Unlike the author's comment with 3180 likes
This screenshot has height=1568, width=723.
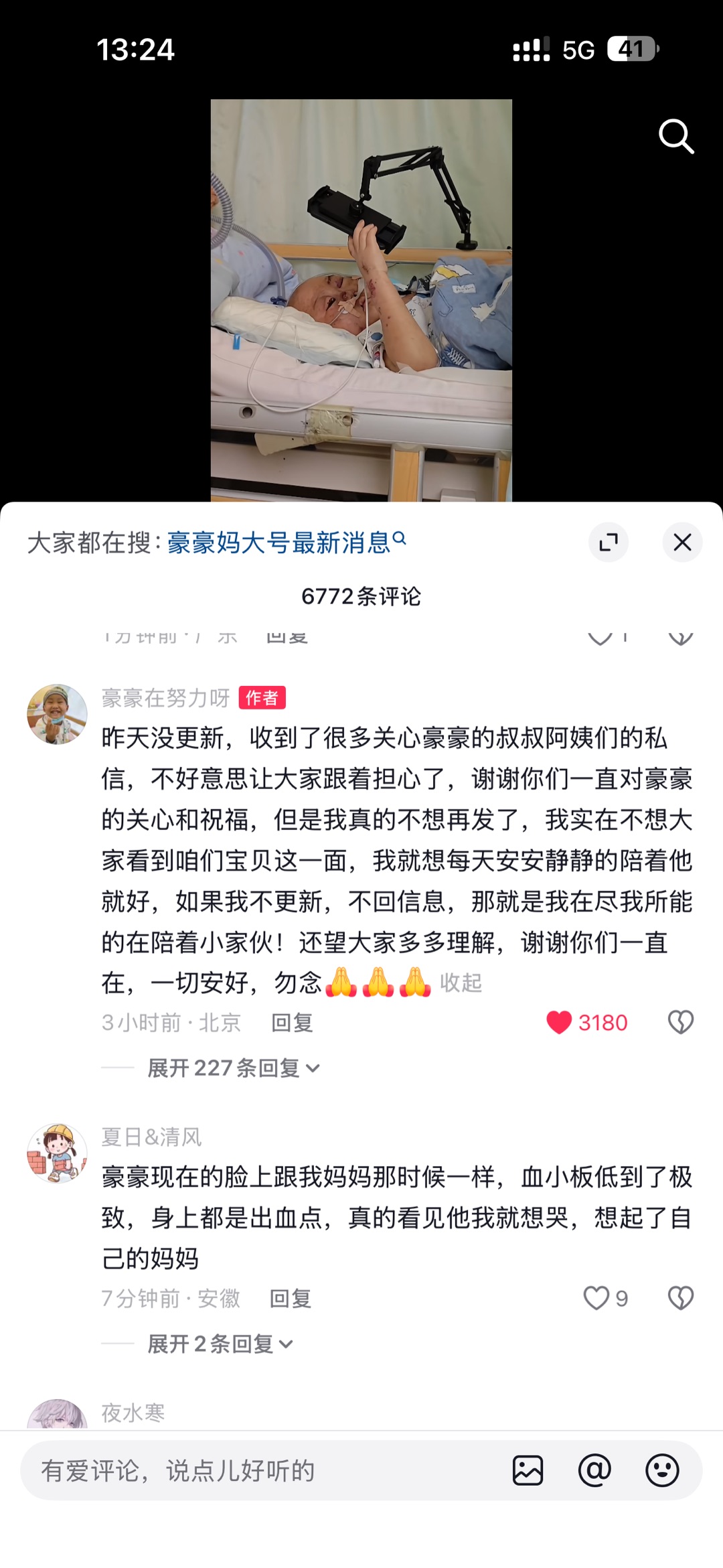pyautogui.click(x=560, y=1022)
